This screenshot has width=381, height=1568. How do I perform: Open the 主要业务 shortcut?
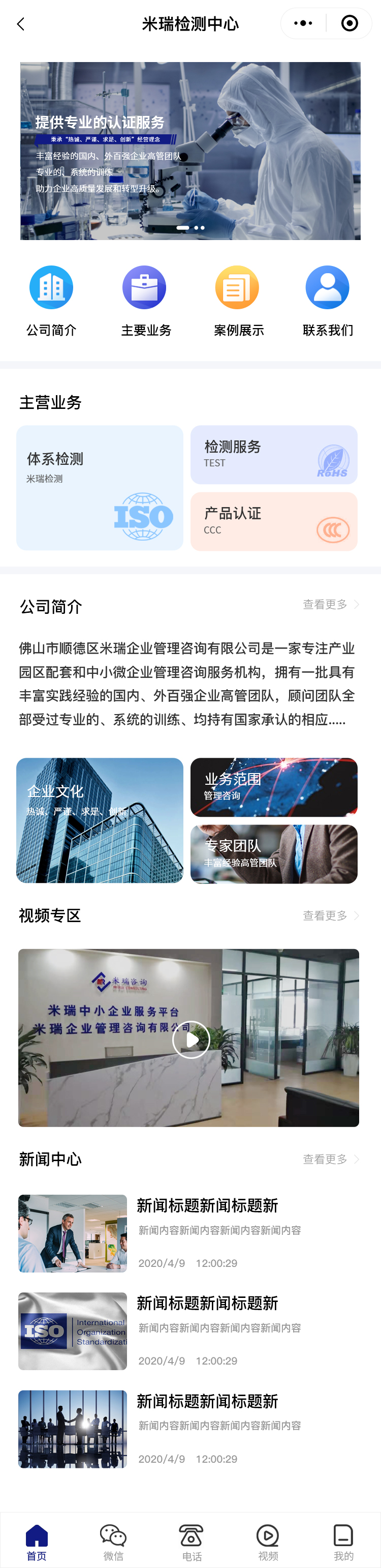(145, 288)
